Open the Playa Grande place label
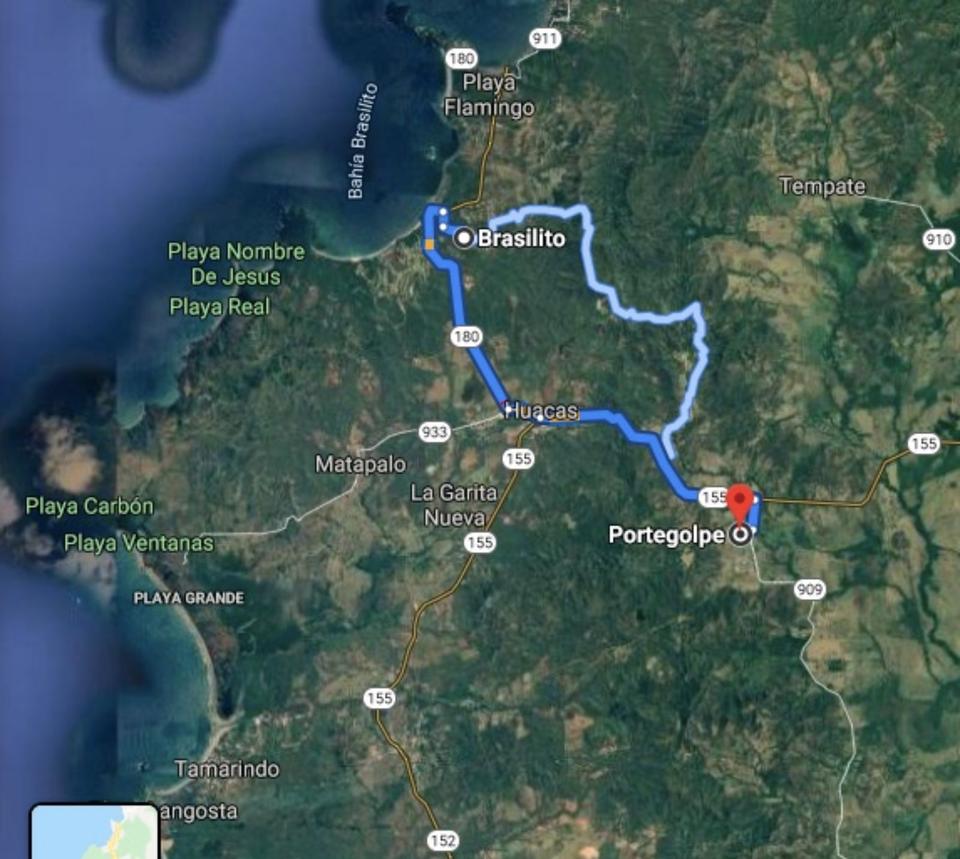Viewport: 960px width, 859px height. (x=190, y=598)
